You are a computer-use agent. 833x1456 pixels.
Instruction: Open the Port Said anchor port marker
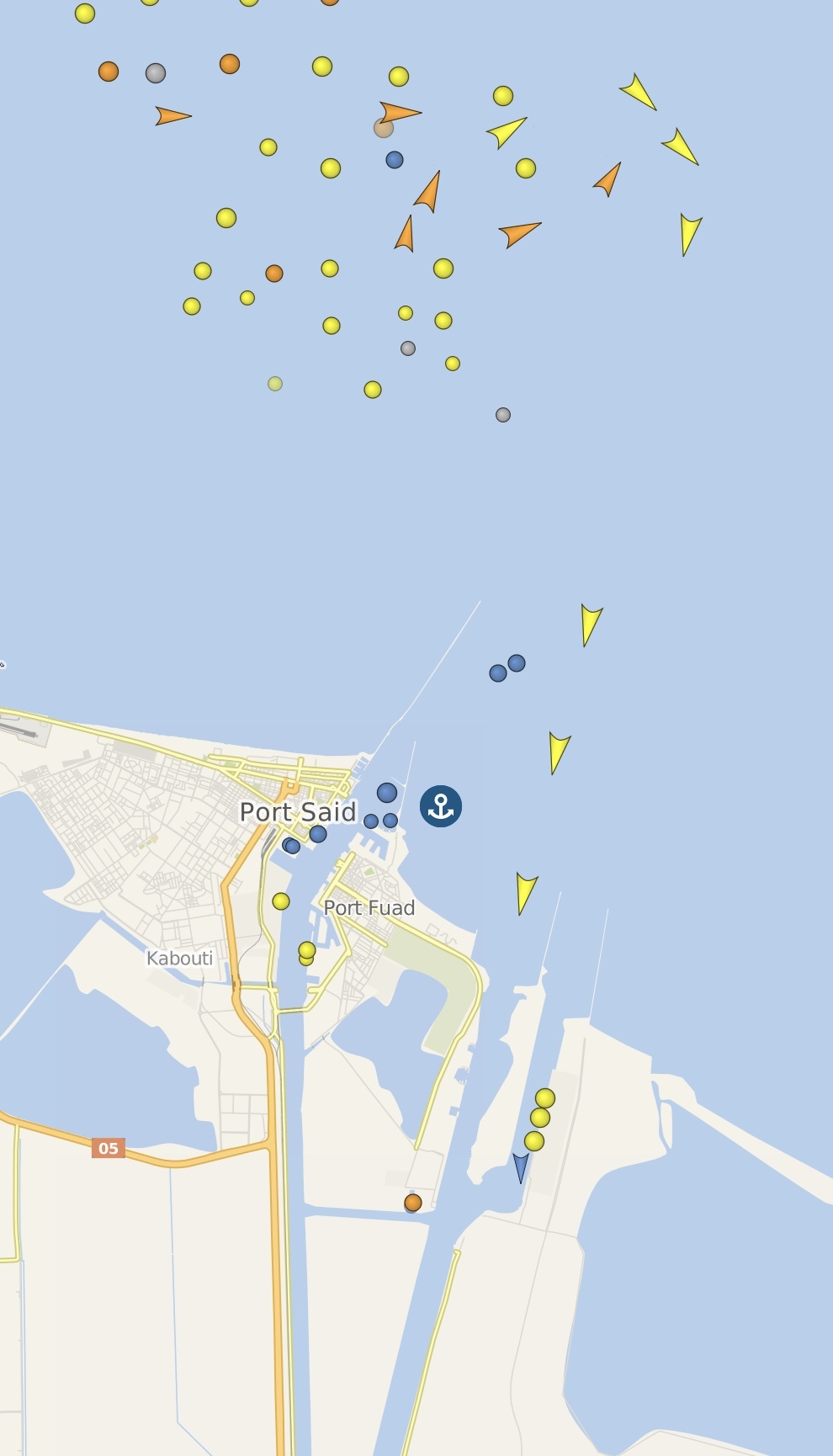tap(441, 806)
